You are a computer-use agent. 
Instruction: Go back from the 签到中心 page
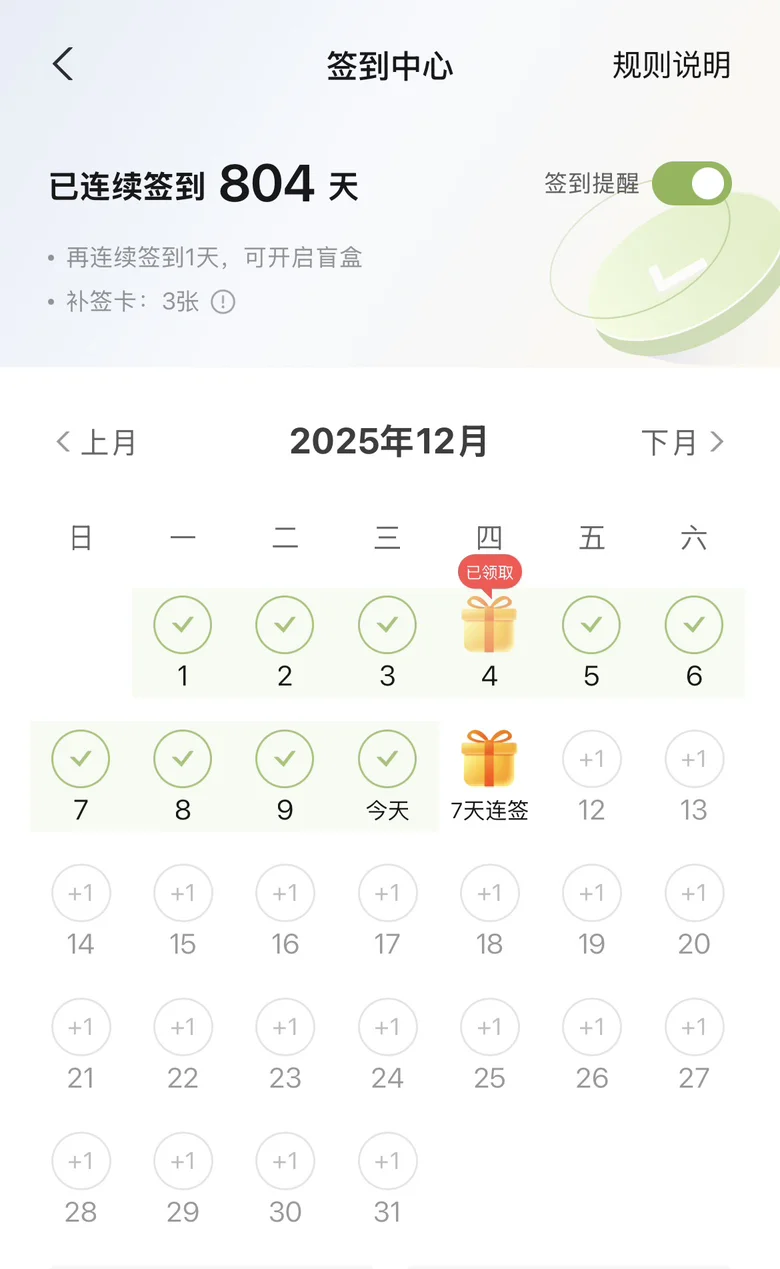point(63,65)
